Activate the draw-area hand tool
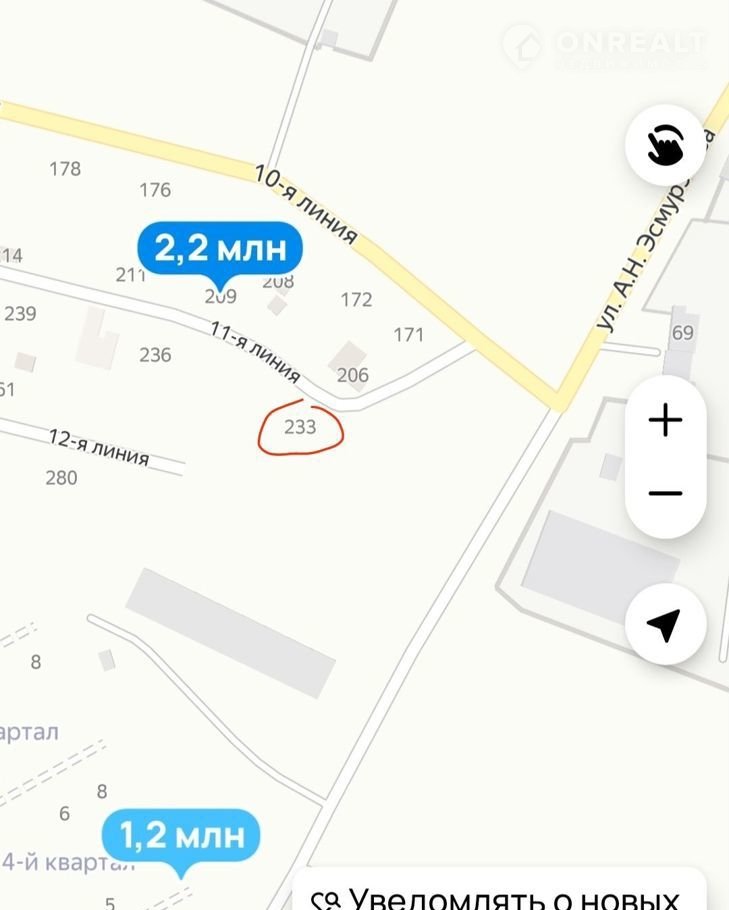The height and width of the screenshot is (910, 729). pyautogui.click(x=665, y=147)
